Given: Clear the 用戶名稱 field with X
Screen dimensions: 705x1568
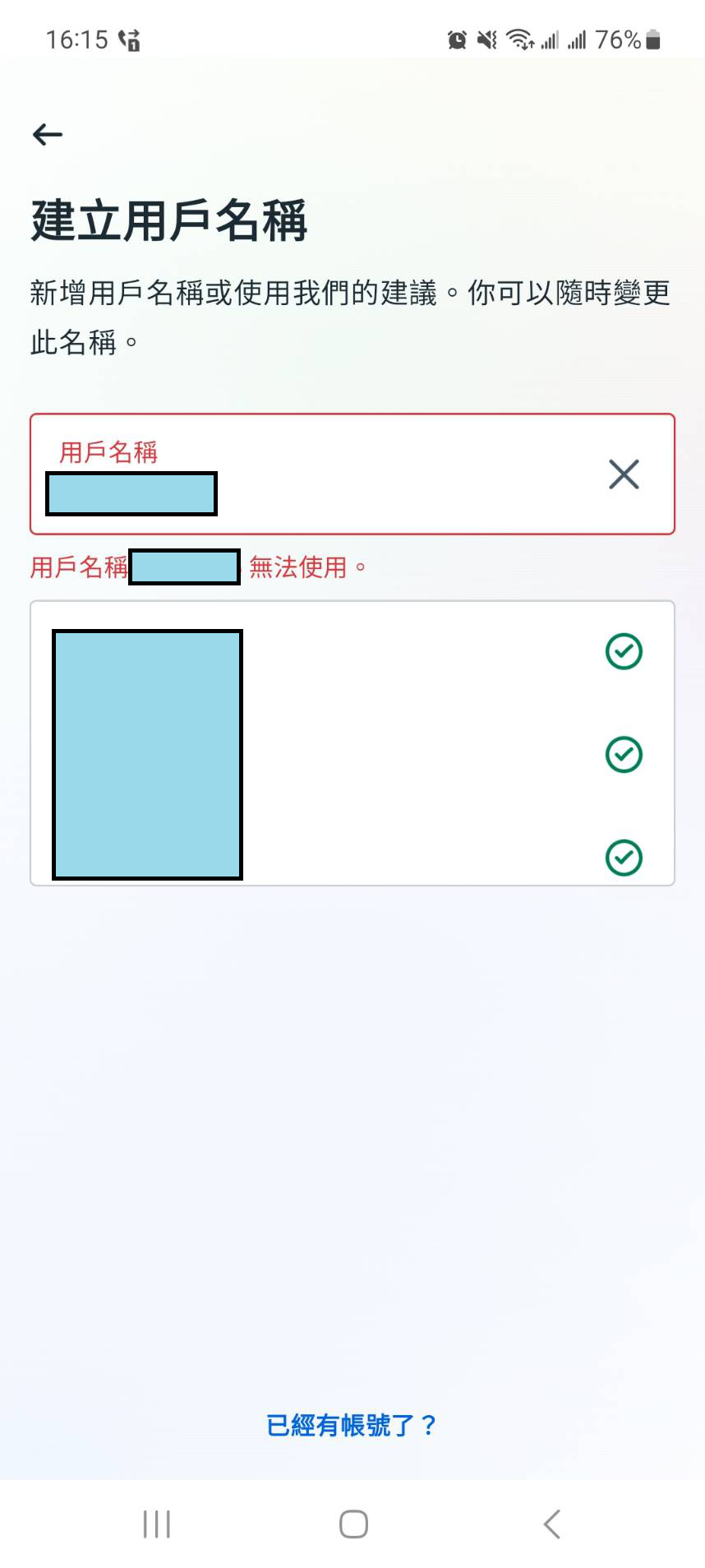Looking at the screenshot, I should (x=624, y=474).
